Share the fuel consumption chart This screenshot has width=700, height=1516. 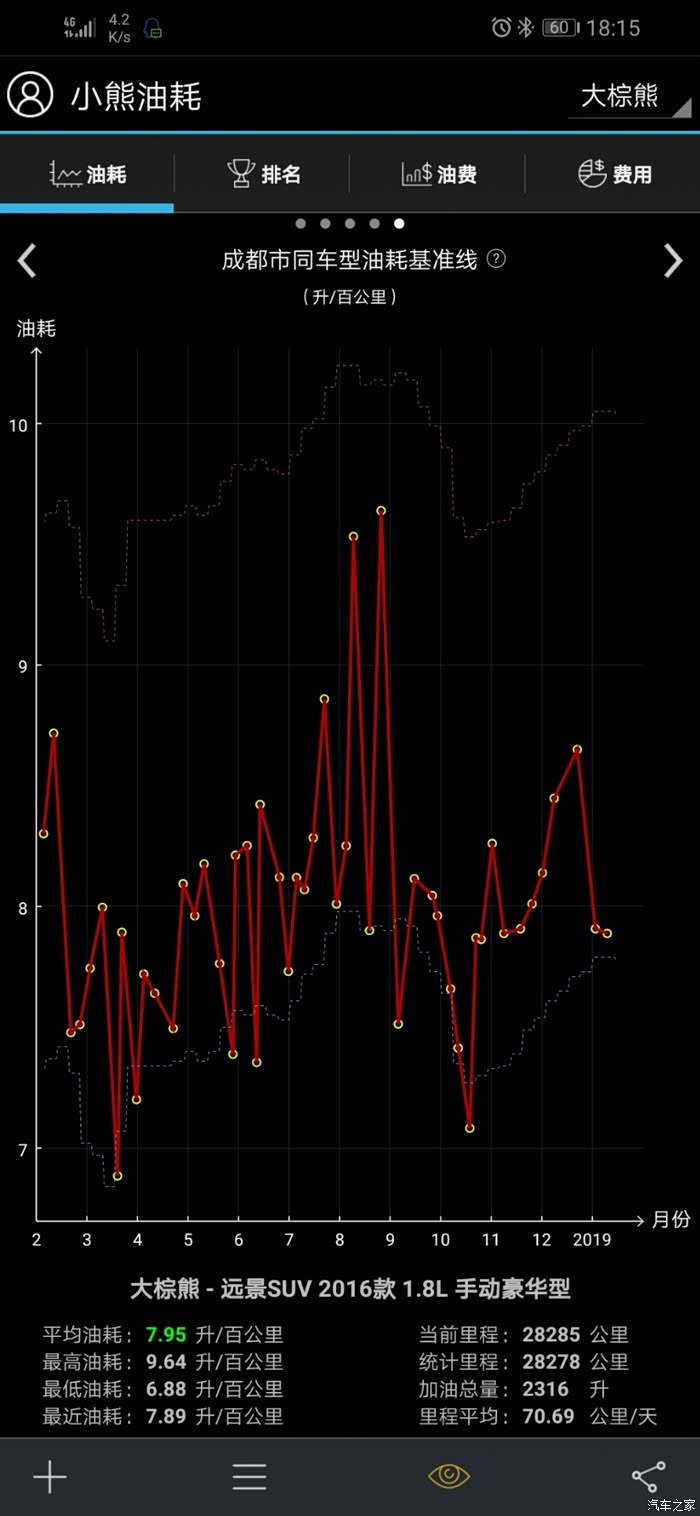[649, 1477]
